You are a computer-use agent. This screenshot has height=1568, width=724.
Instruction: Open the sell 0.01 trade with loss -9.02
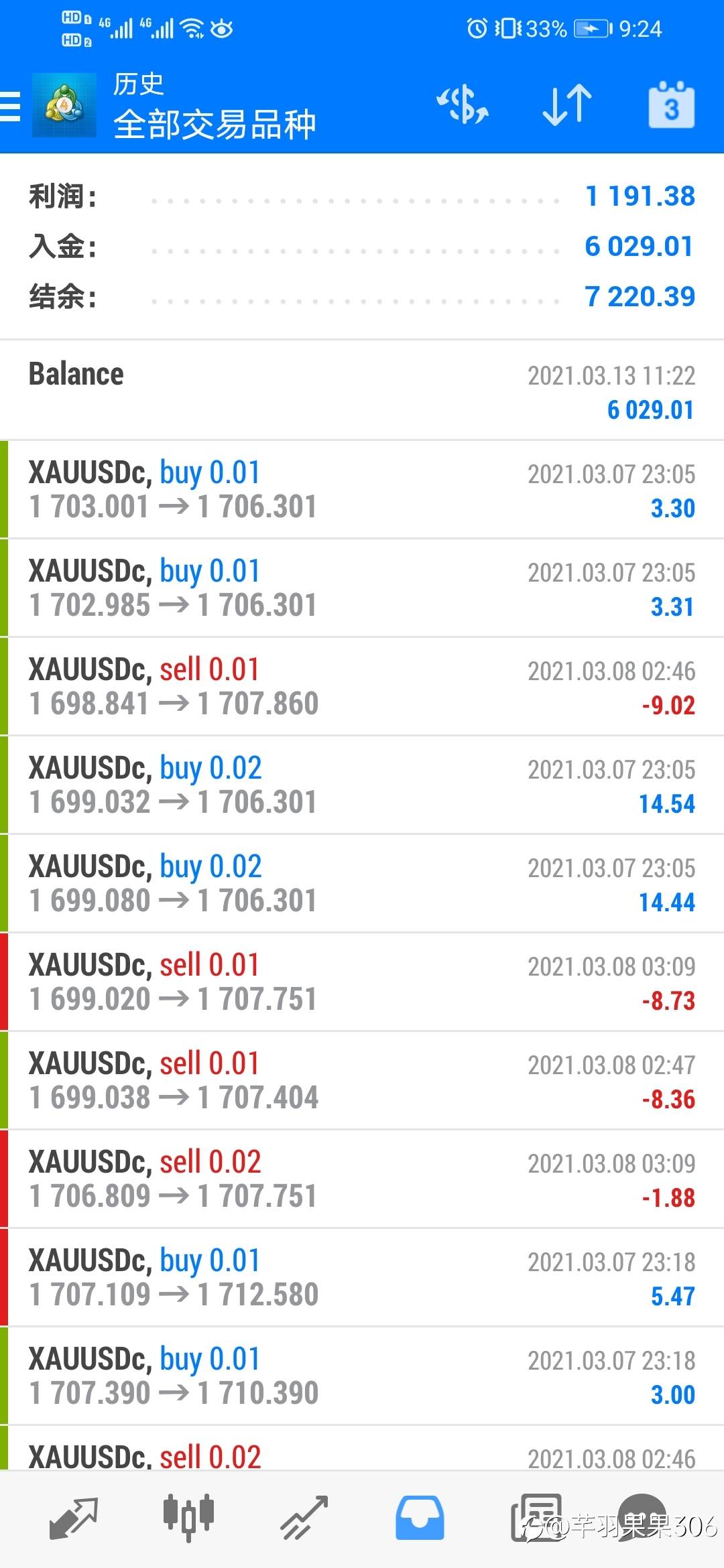click(x=362, y=686)
